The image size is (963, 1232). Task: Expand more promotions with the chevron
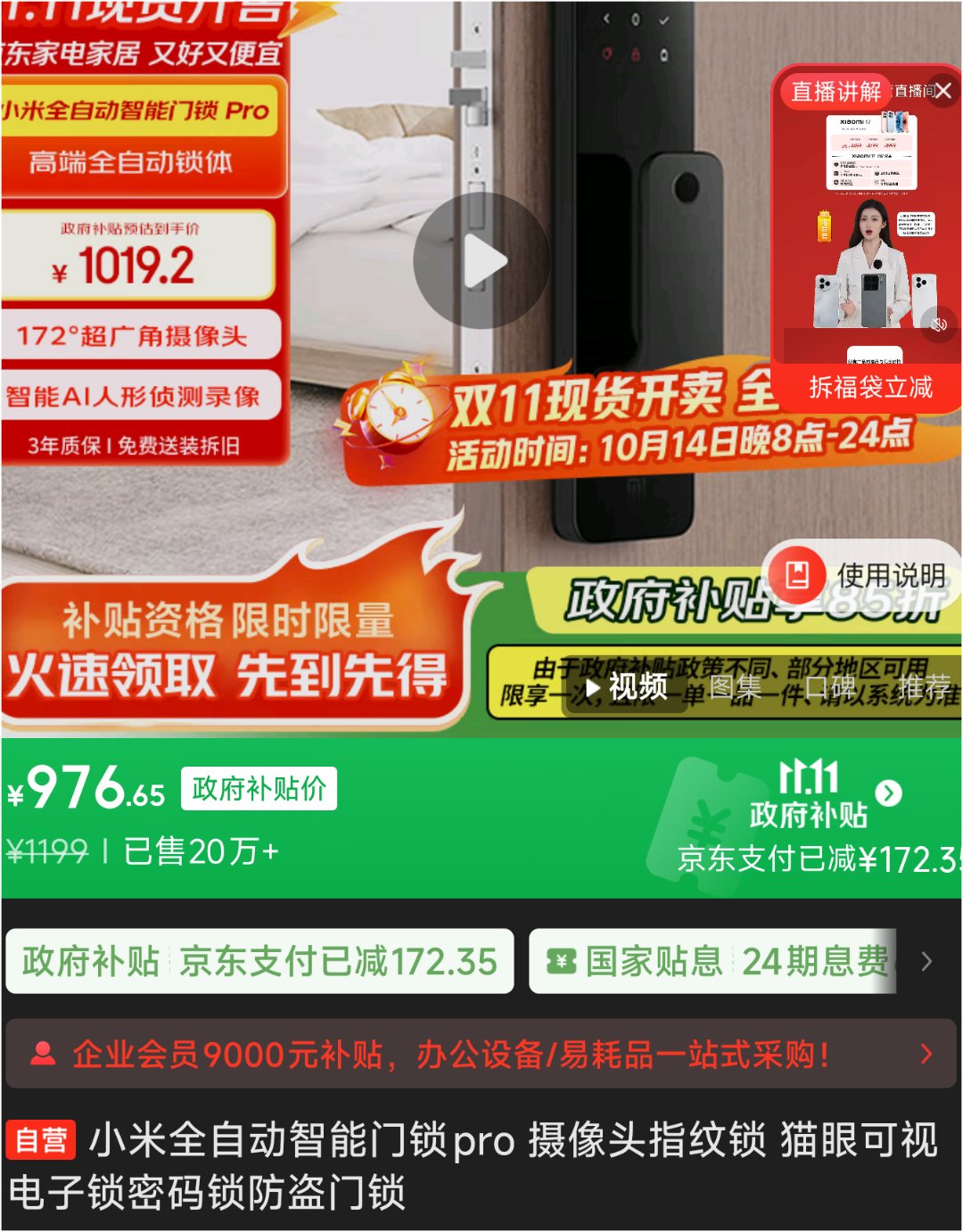point(927,961)
